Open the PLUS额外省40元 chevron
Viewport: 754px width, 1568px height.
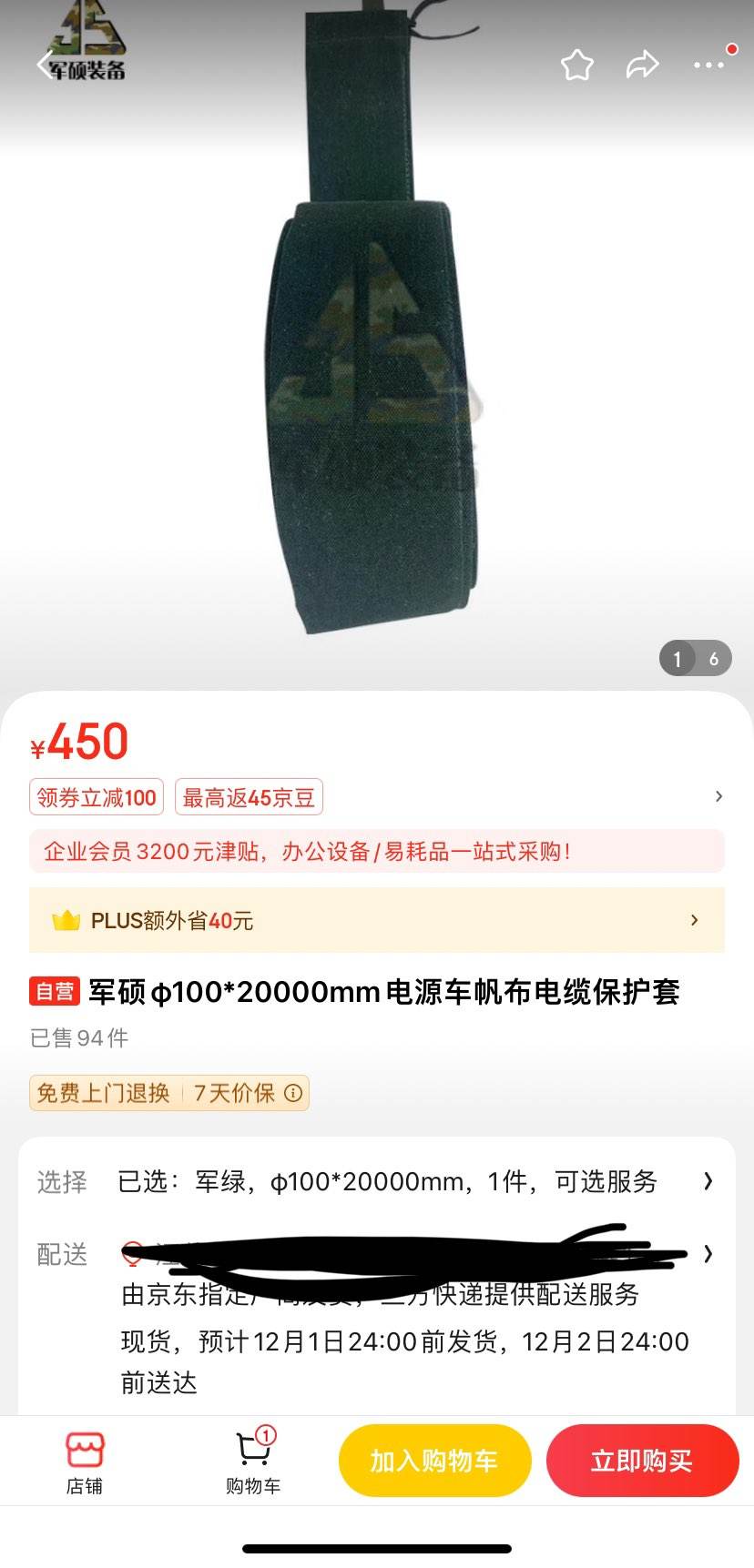coord(693,920)
